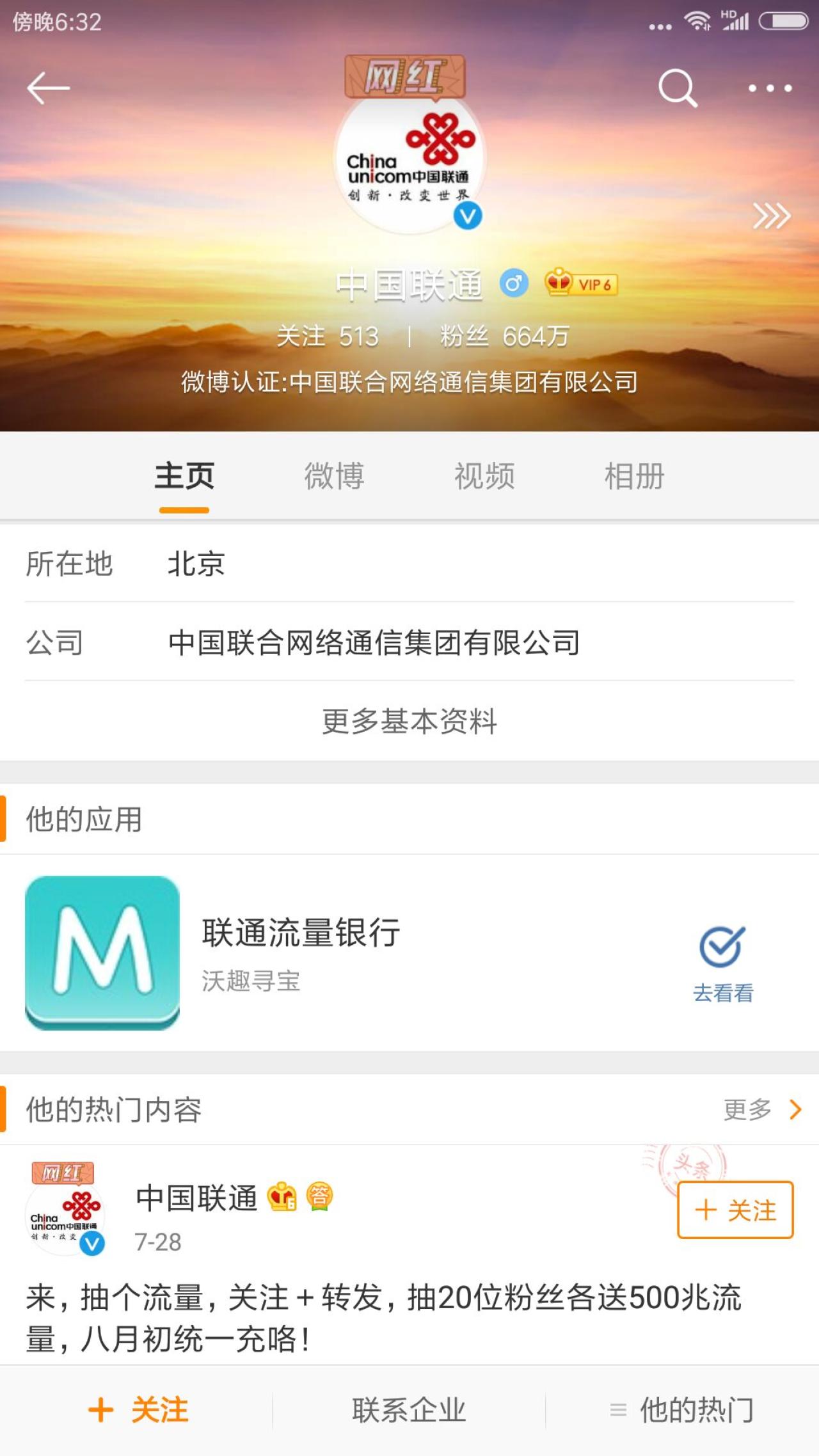The width and height of the screenshot is (819, 1456).
Task: Open the 联通流量银行 app card
Action: click(x=301, y=952)
